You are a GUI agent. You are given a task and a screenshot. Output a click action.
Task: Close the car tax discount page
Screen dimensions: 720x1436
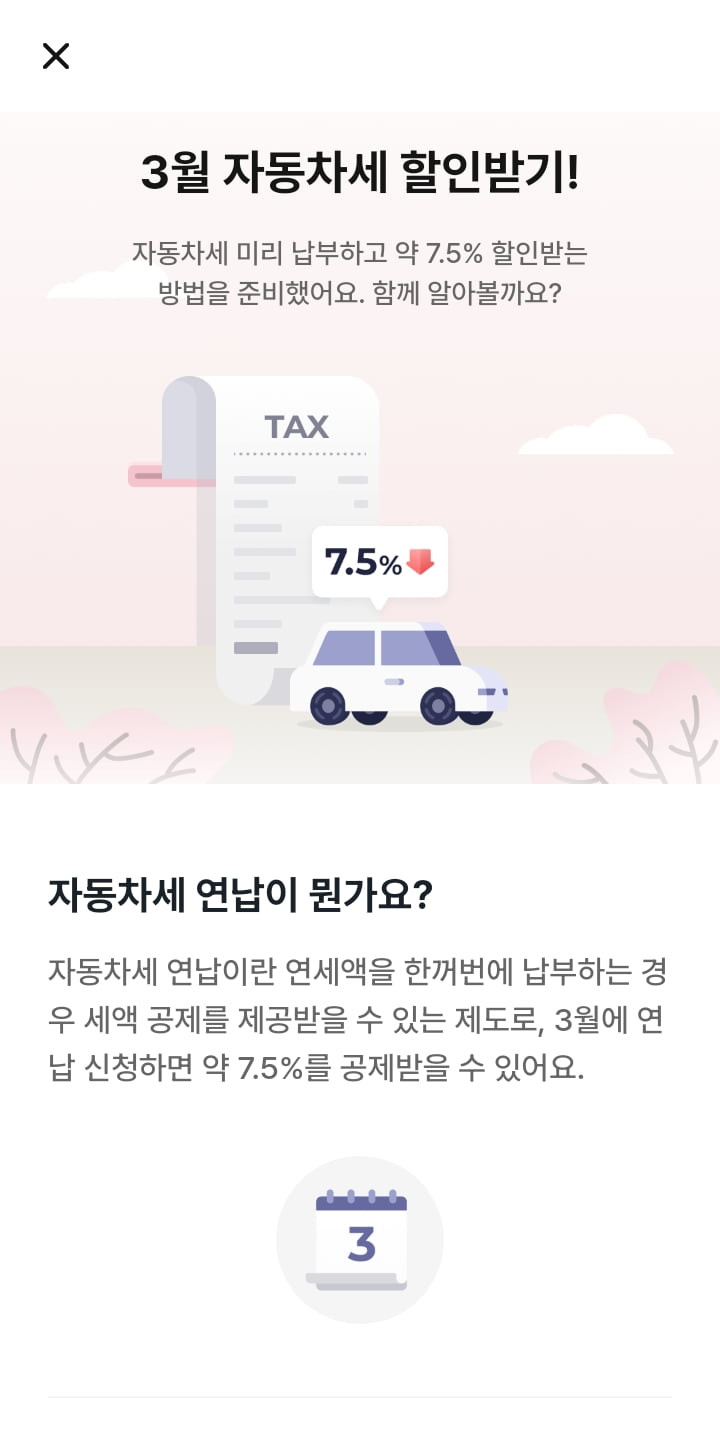coord(56,56)
